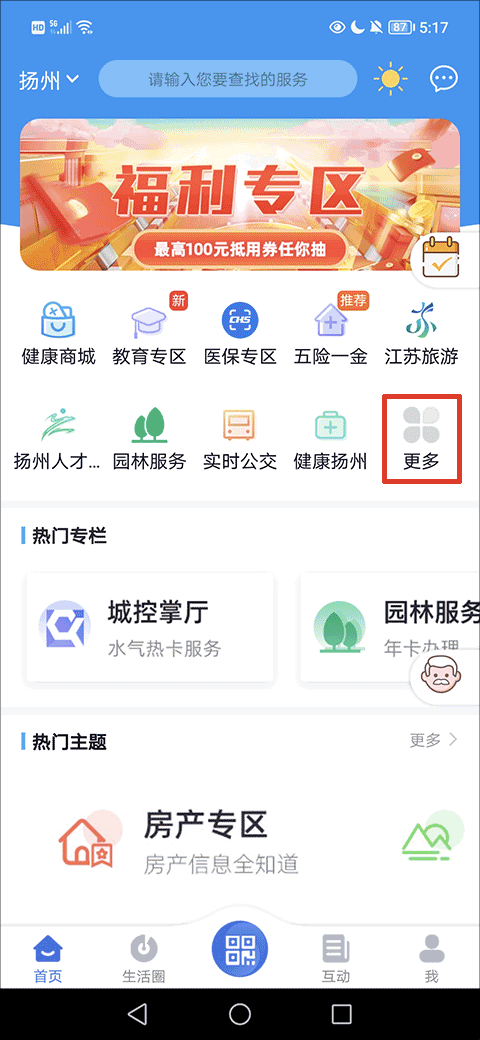Open 健康扬州
The image size is (480, 1040).
click(331, 438)
